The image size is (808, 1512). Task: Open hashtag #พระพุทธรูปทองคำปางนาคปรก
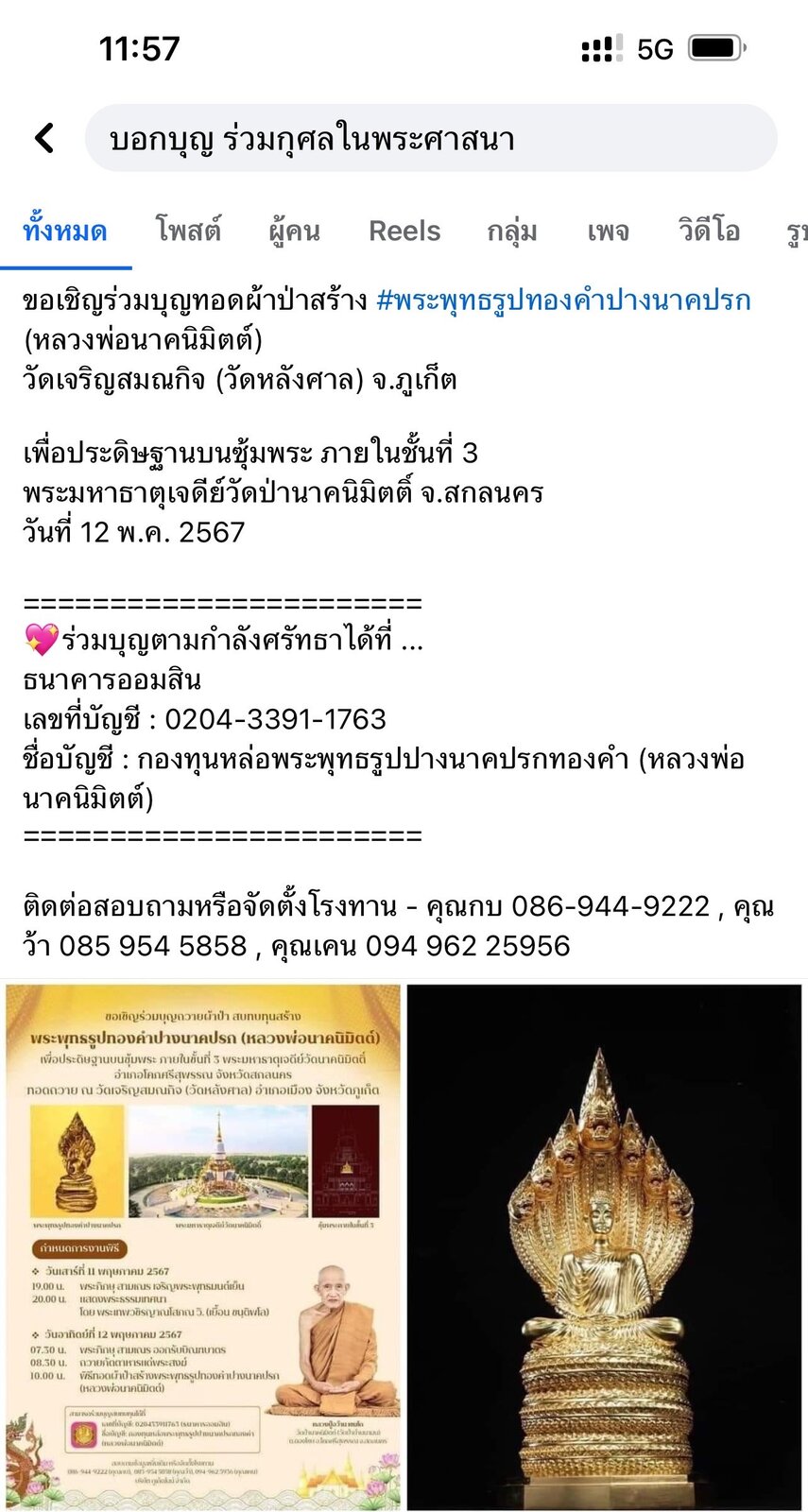click(563, 301)
